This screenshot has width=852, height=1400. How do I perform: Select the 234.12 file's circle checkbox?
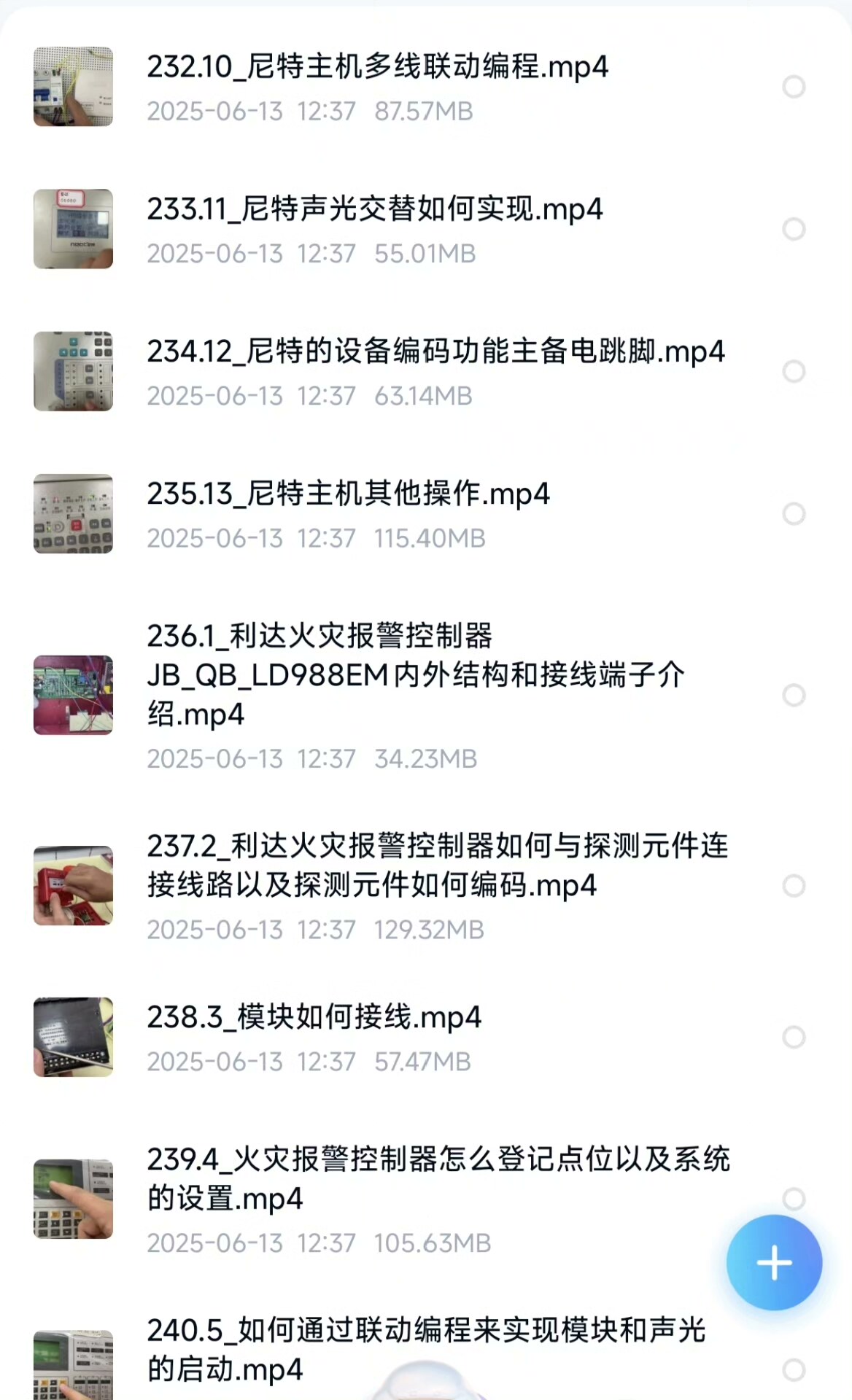(794, 371)
